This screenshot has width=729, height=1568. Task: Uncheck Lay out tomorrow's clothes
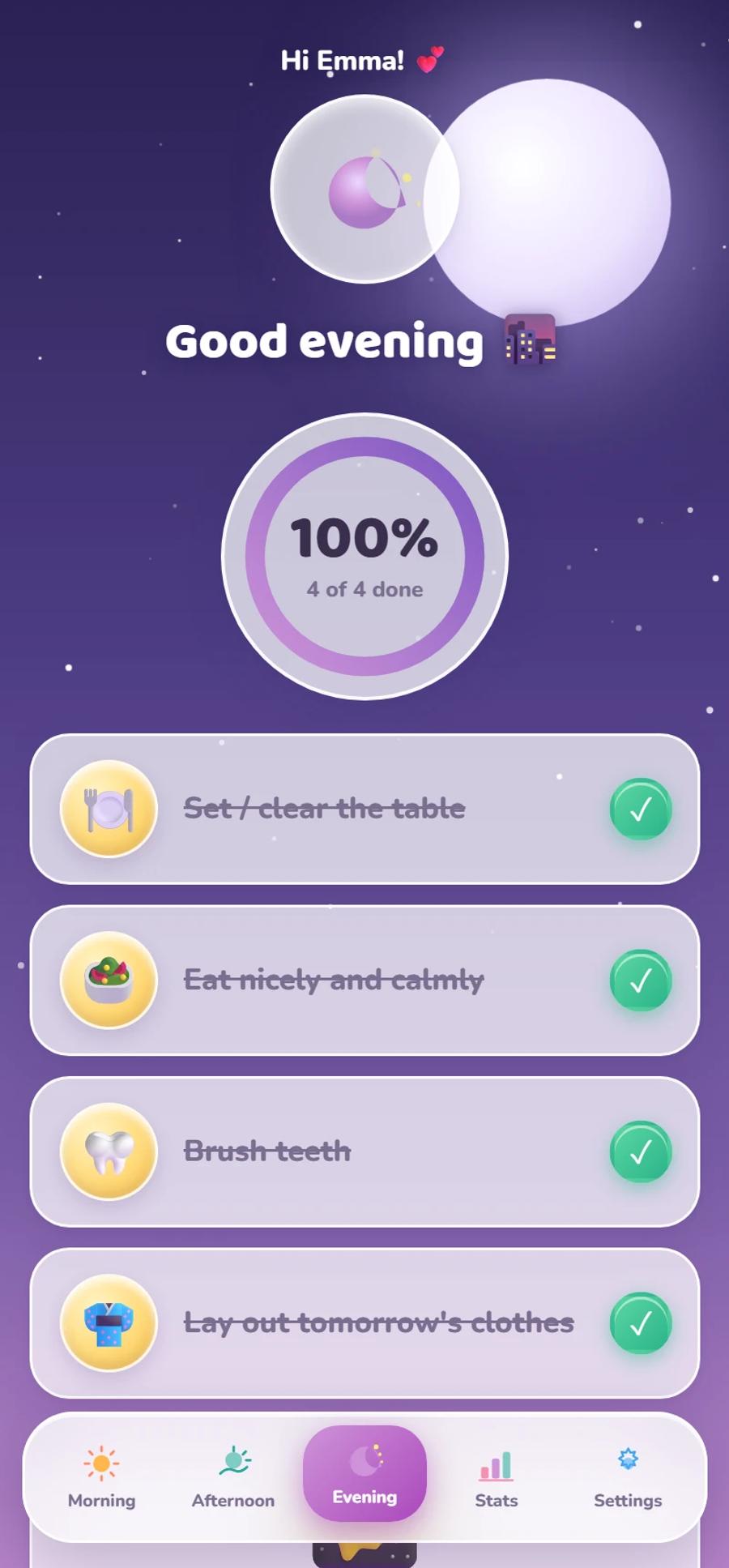pyautogui.click(x=640, y=1323)
